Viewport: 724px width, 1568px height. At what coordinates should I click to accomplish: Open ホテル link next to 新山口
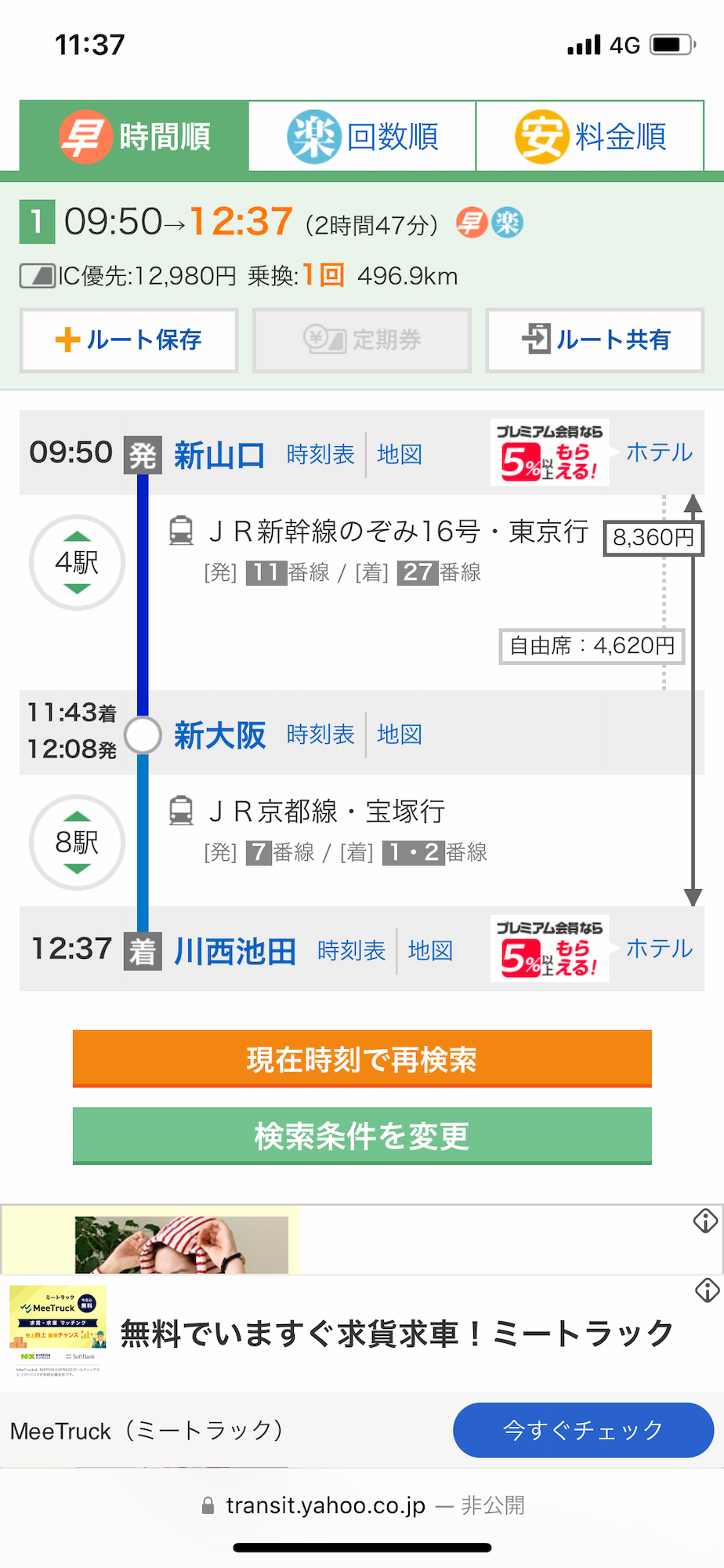click(659, 452)
